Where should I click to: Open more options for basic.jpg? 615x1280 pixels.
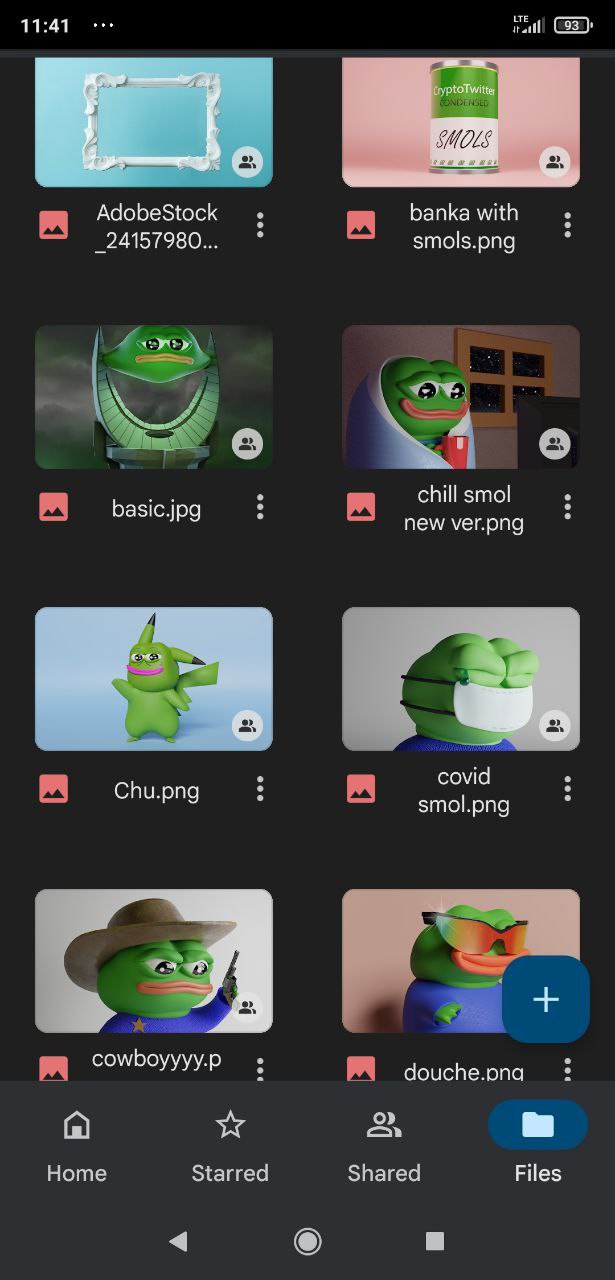[260, 507]
